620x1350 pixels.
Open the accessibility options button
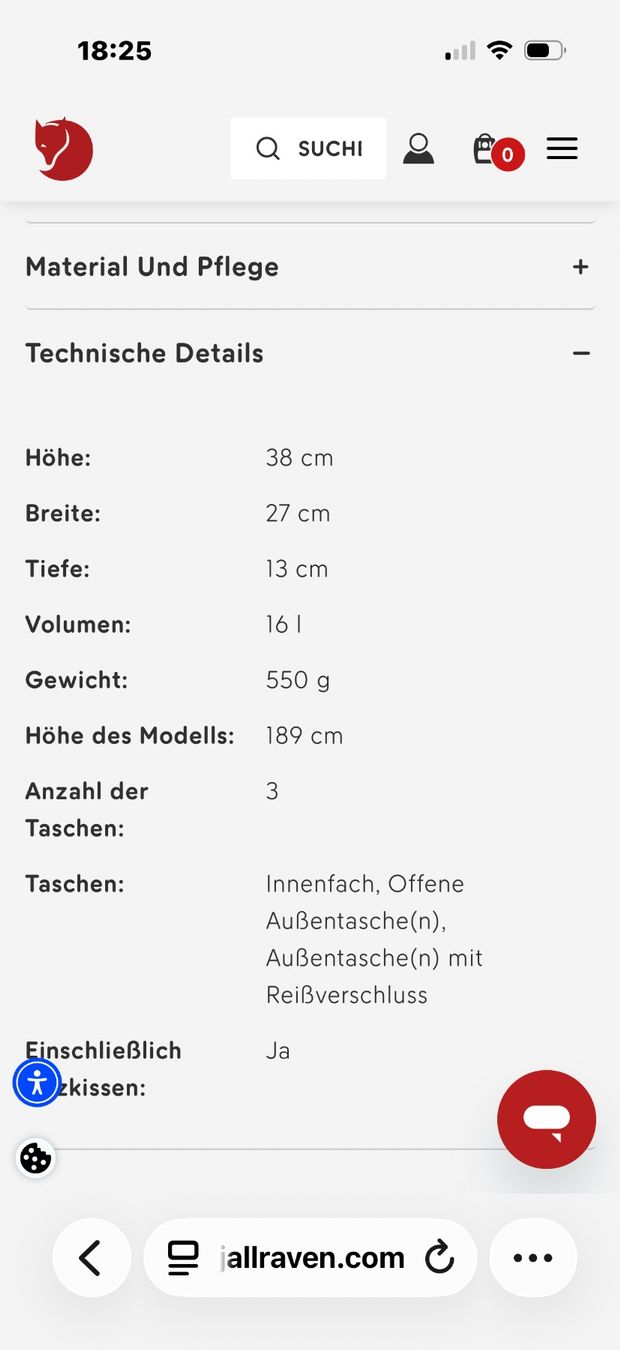(37, 1082)
